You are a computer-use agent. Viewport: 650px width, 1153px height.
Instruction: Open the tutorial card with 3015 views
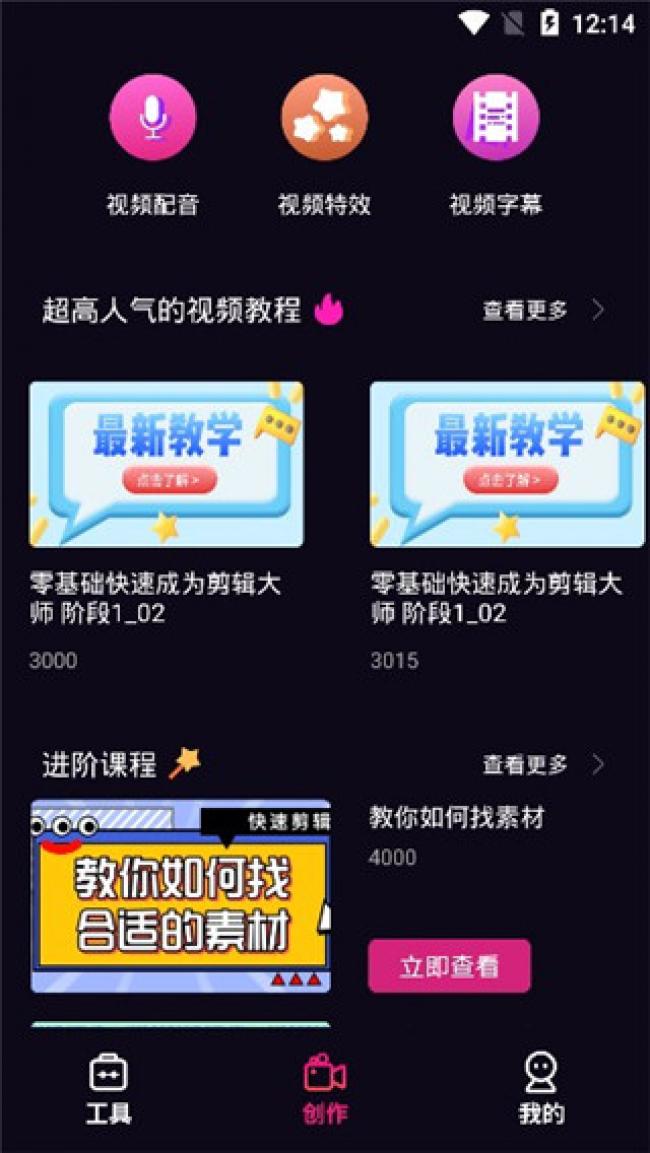[x=507, y=464]
